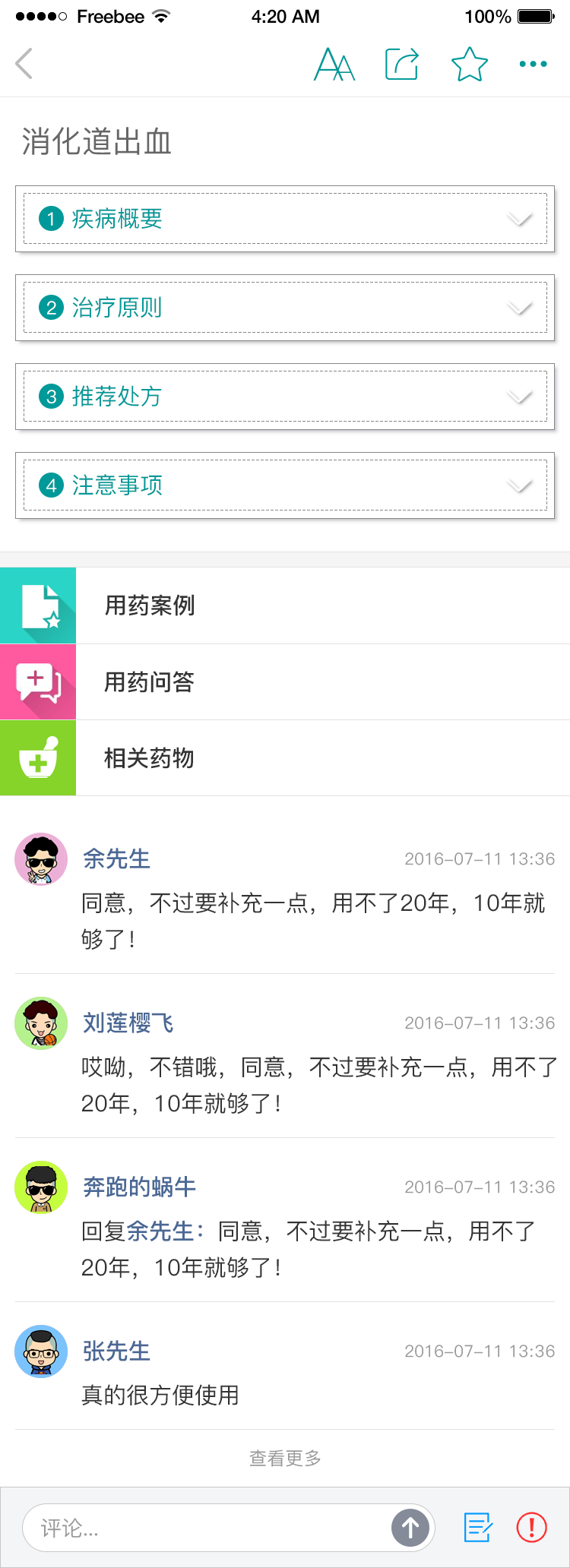Expand the 注意事项 section
Viewport: 570px width, 1568px height.
285,485
